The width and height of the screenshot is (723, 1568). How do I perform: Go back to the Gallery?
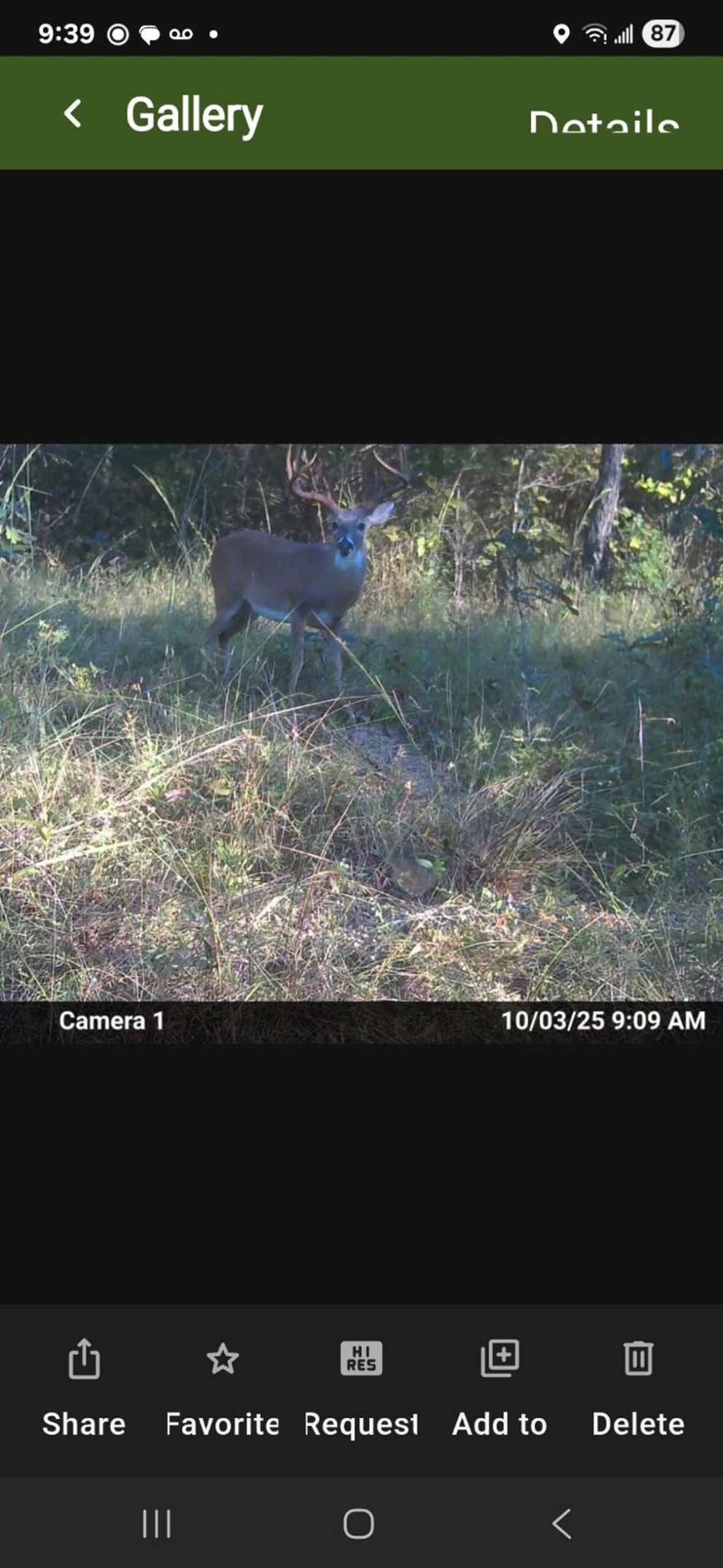point(73,114)
